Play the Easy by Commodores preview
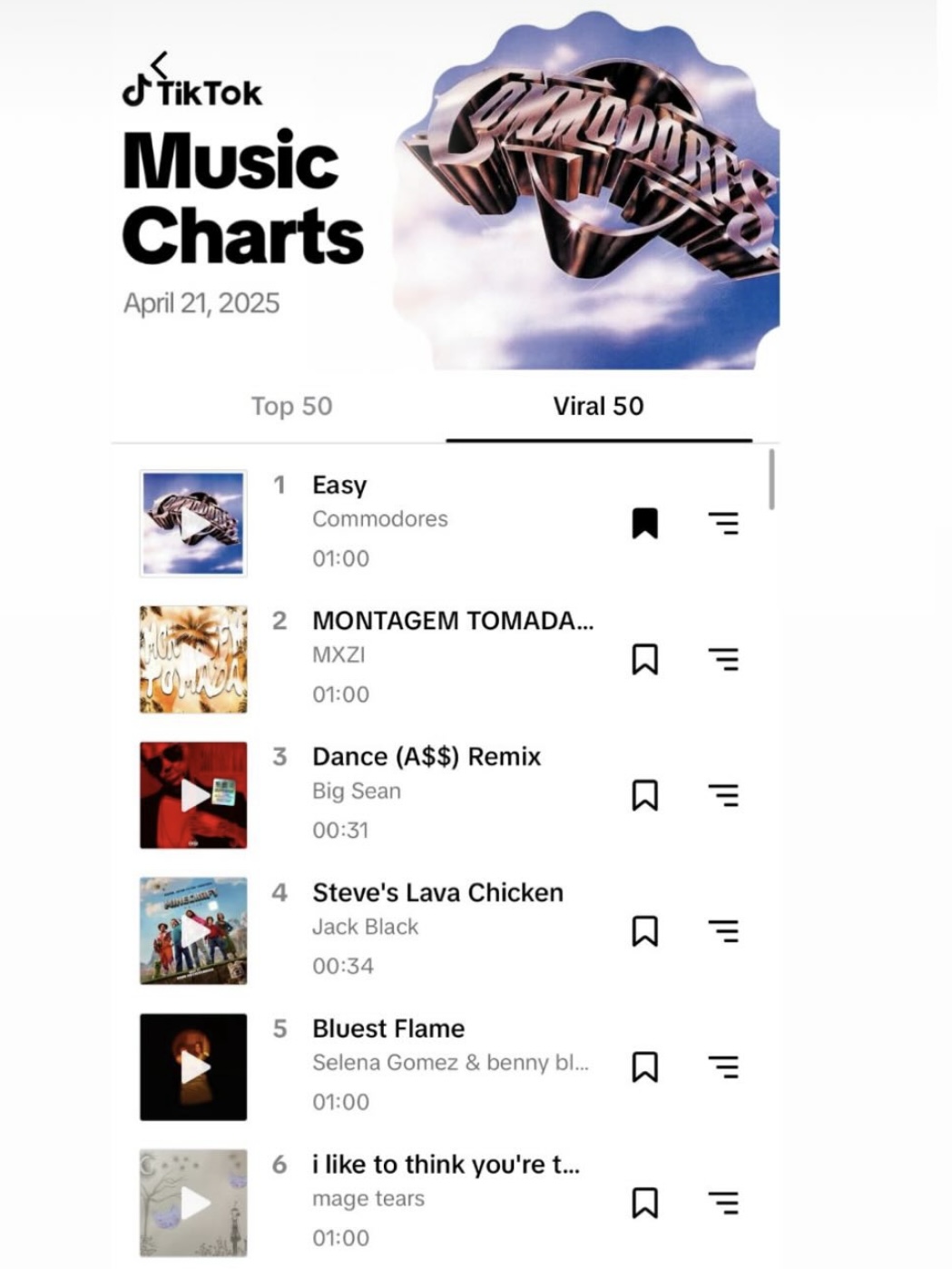This screenshot has width=952, height=1269. (193, 524)
